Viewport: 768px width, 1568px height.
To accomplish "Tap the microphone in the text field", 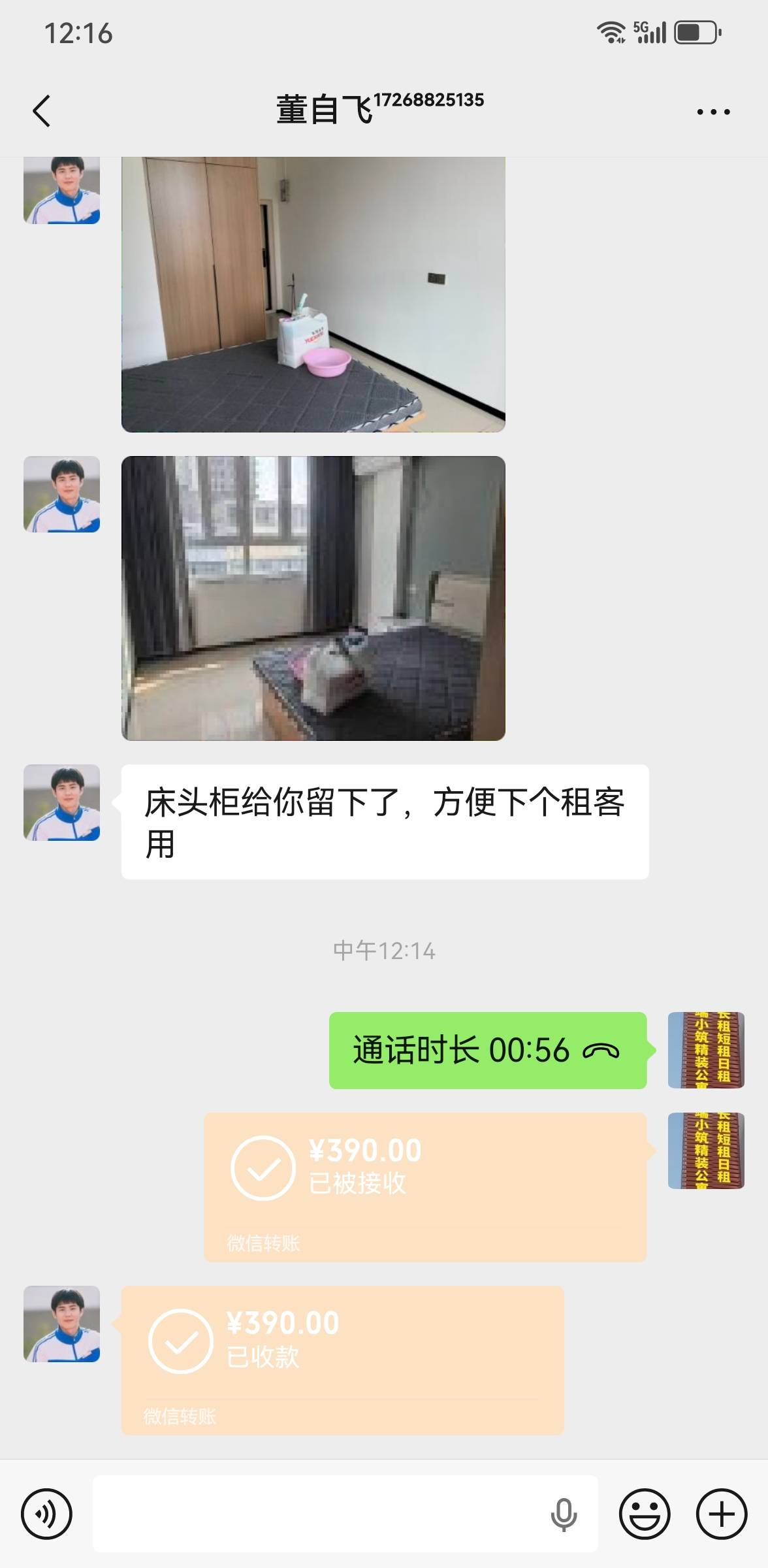I will coord(564,1514).
